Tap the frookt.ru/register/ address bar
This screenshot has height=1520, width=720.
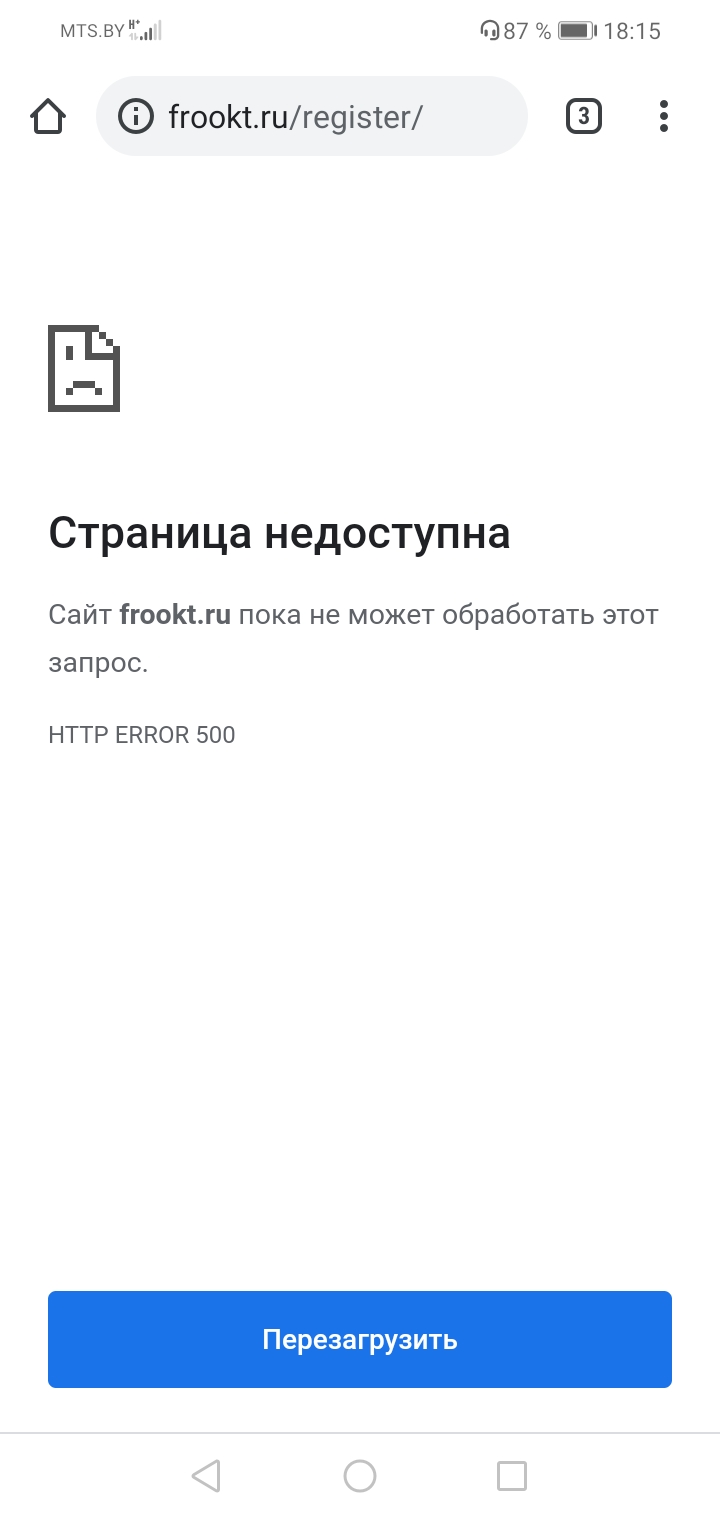[x=330, y=117]
